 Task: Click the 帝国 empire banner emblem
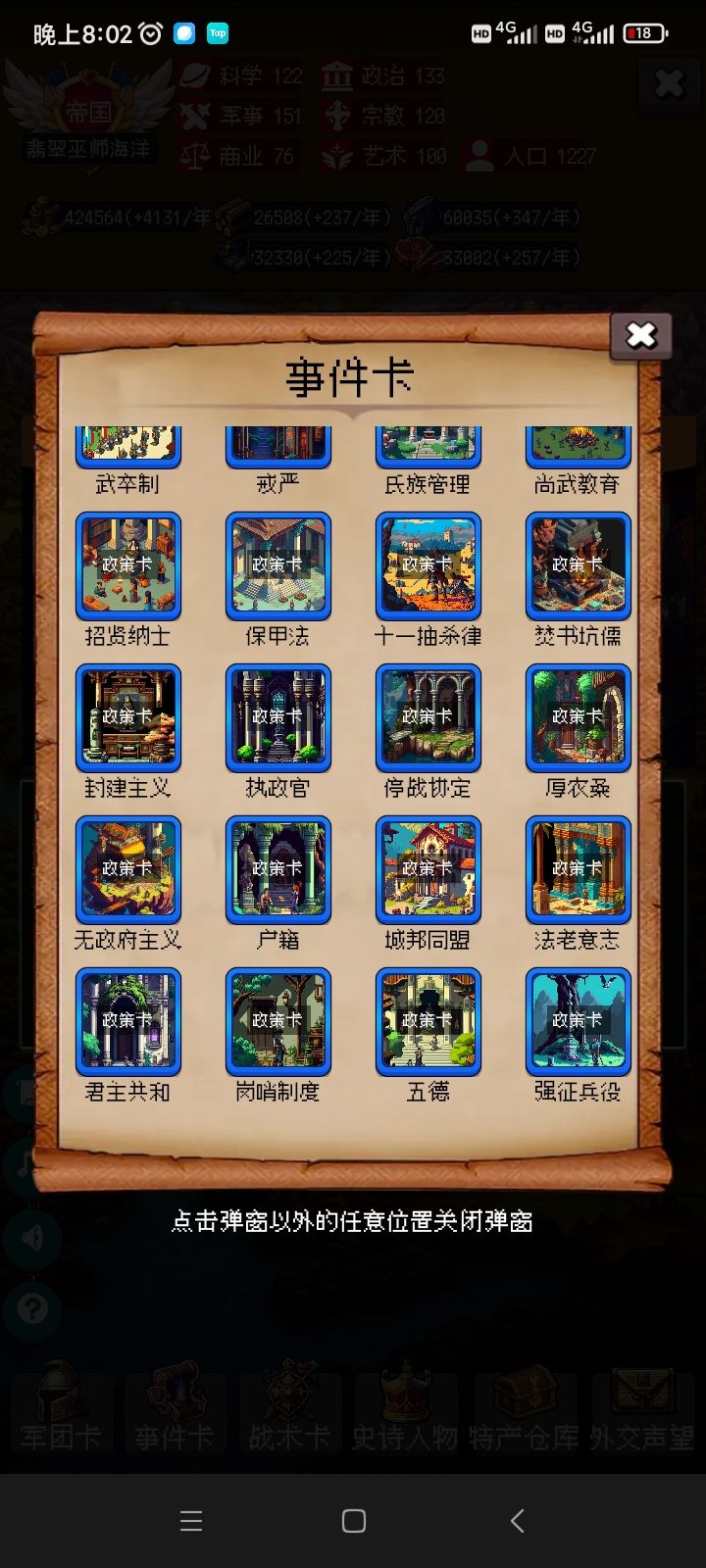(x=88, y=108)
